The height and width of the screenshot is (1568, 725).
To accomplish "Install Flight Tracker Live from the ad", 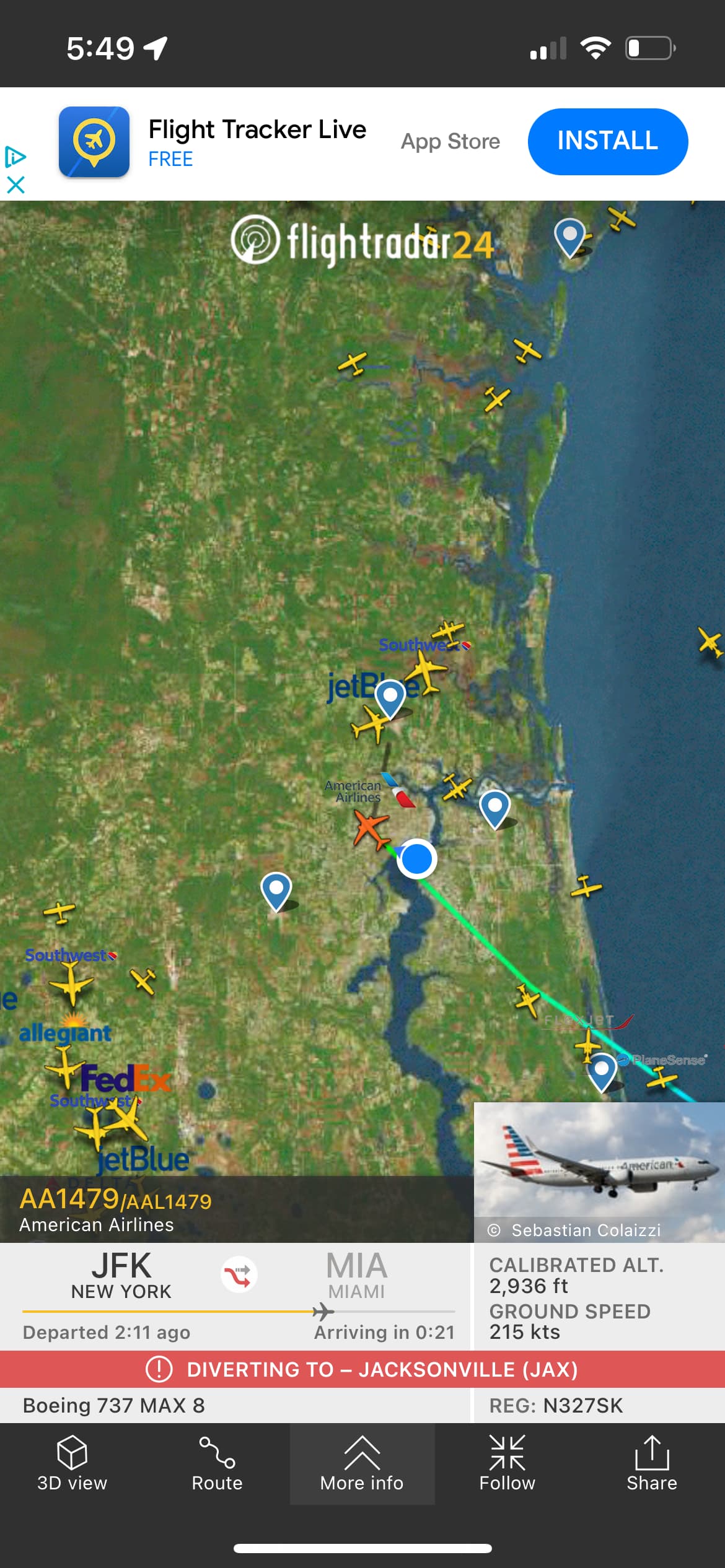I will [x=607, y=141].
